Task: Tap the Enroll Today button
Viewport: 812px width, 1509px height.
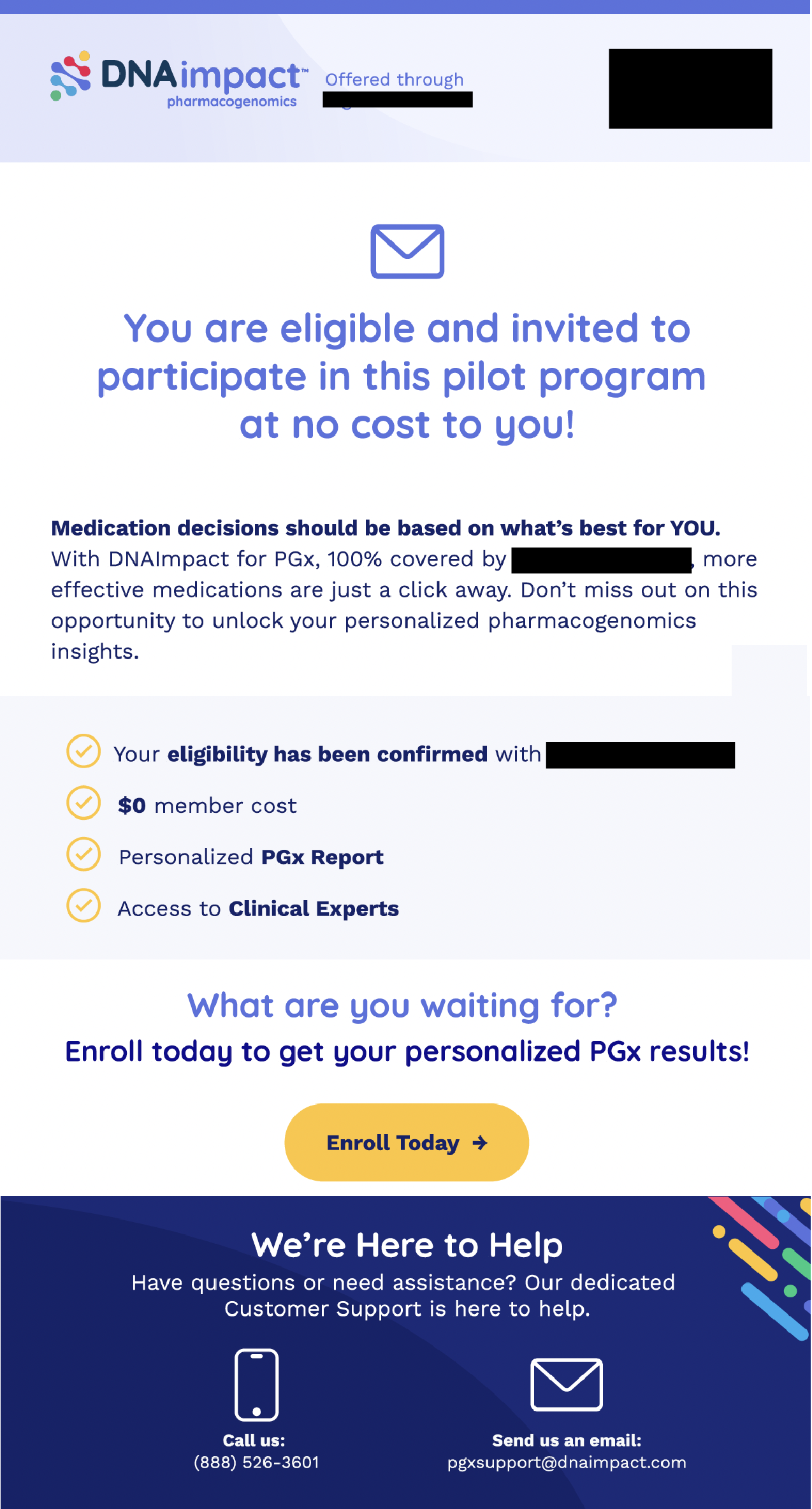Action: pos(407,1142)
